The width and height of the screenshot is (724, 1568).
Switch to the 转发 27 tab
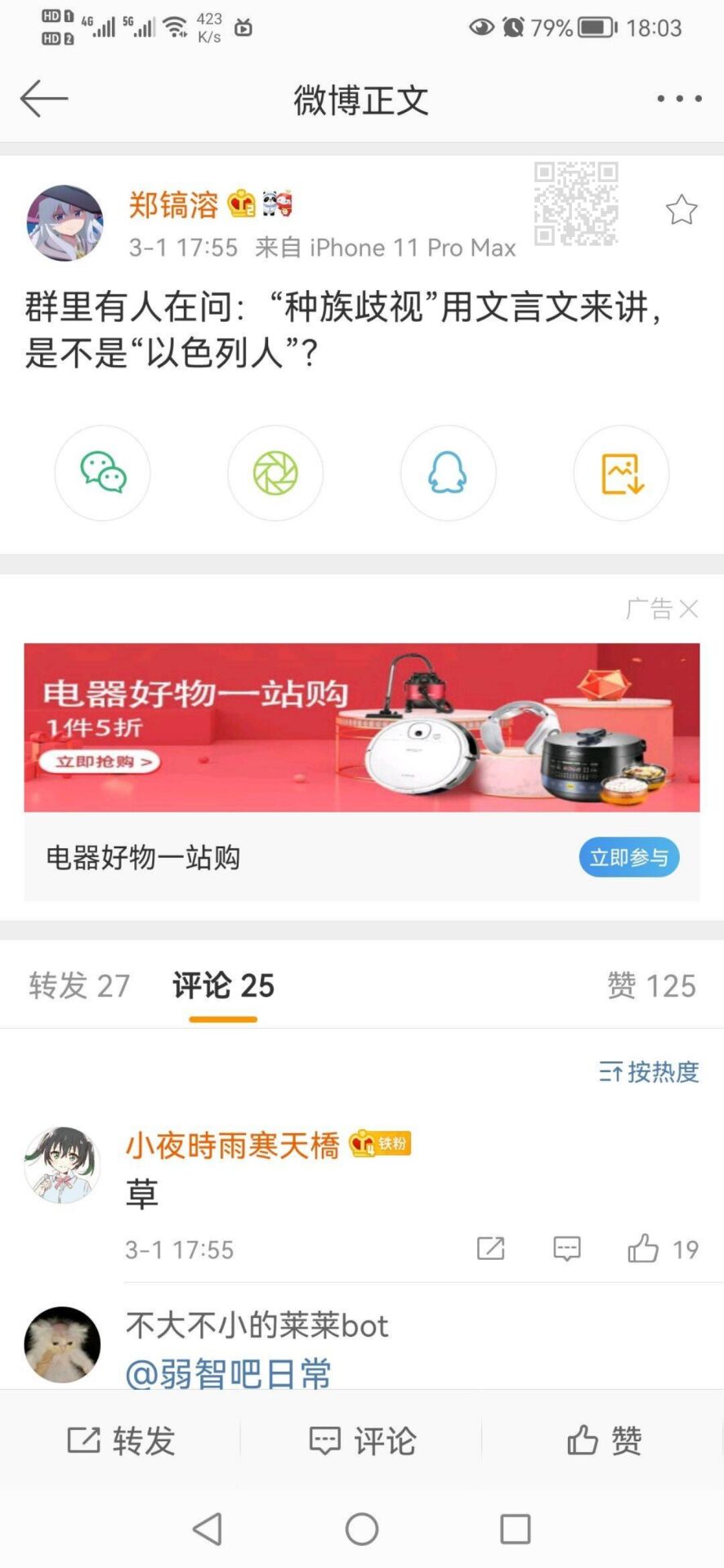[x=79, y=985]
